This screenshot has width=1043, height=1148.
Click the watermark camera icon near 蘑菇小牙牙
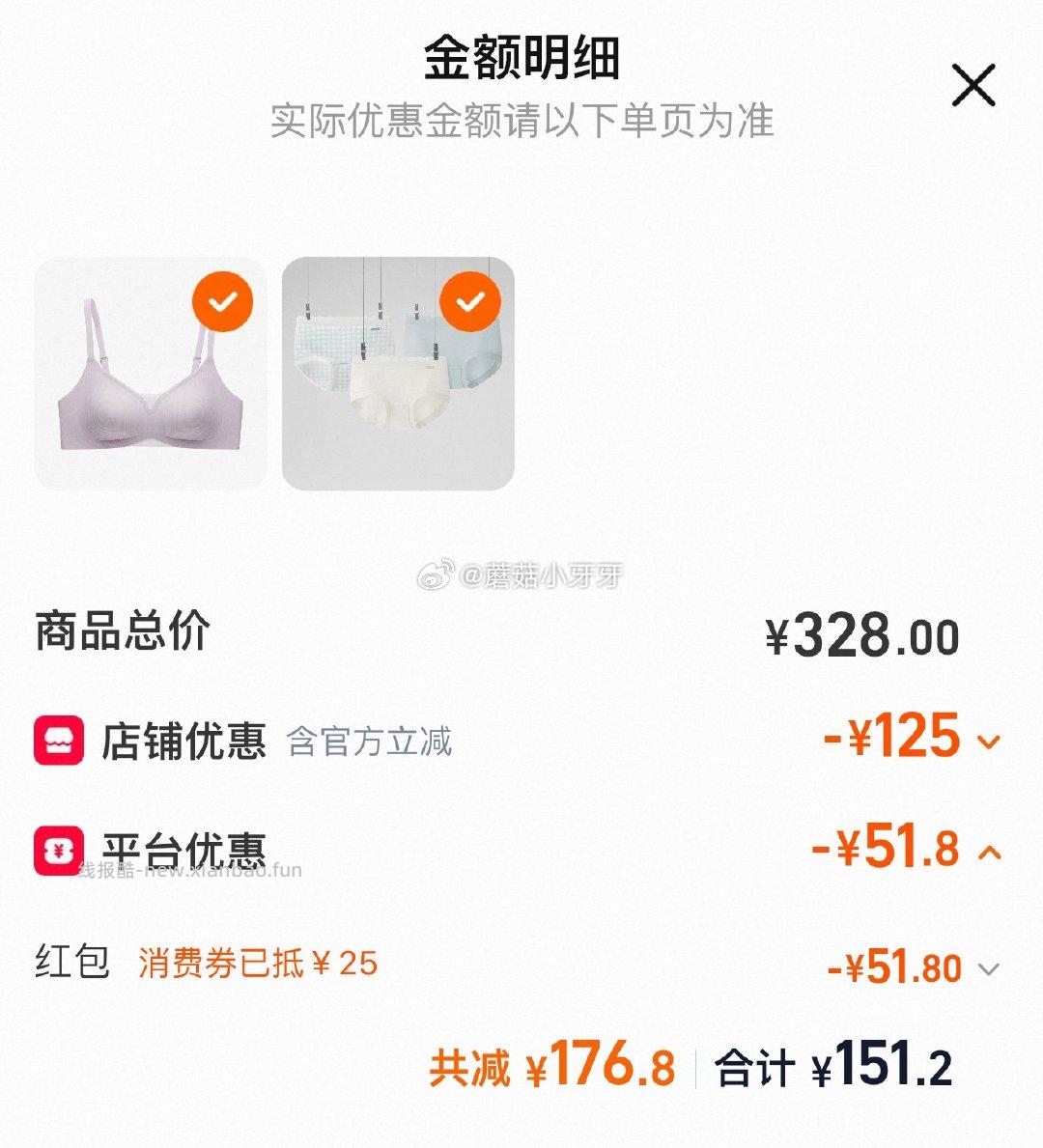[435, 574]
